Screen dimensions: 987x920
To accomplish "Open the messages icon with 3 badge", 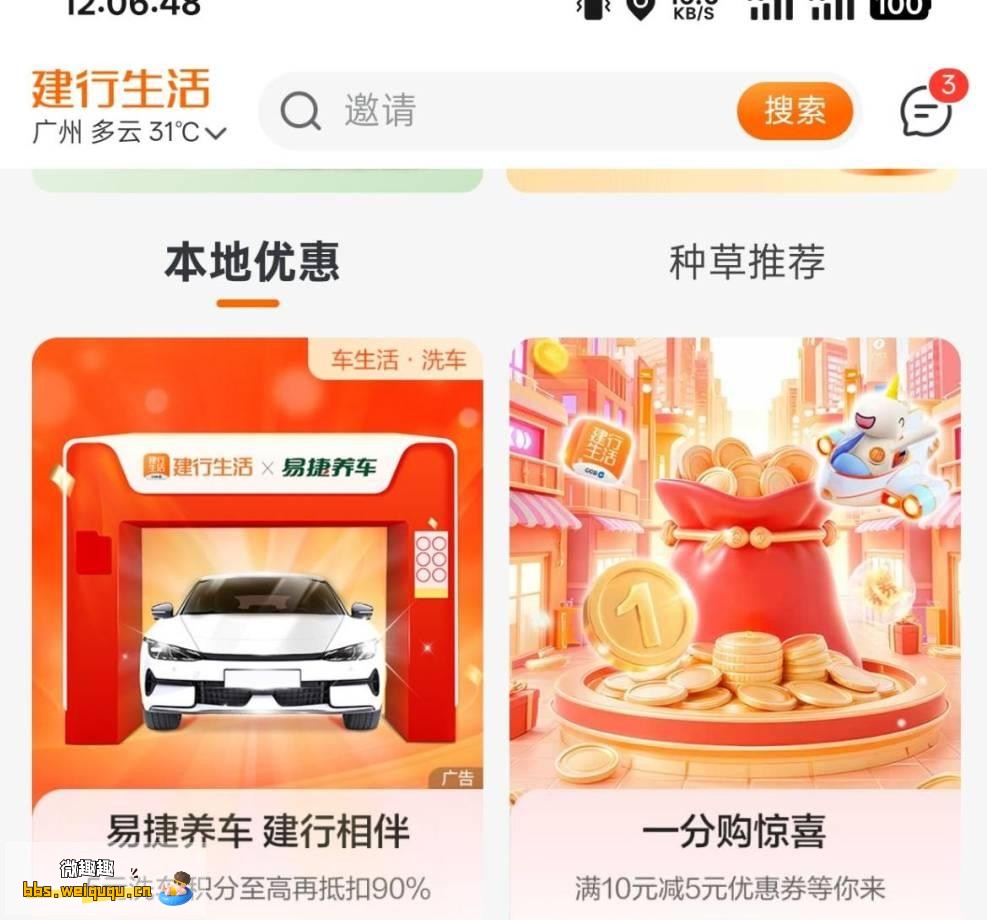I will tap(926, 110).
